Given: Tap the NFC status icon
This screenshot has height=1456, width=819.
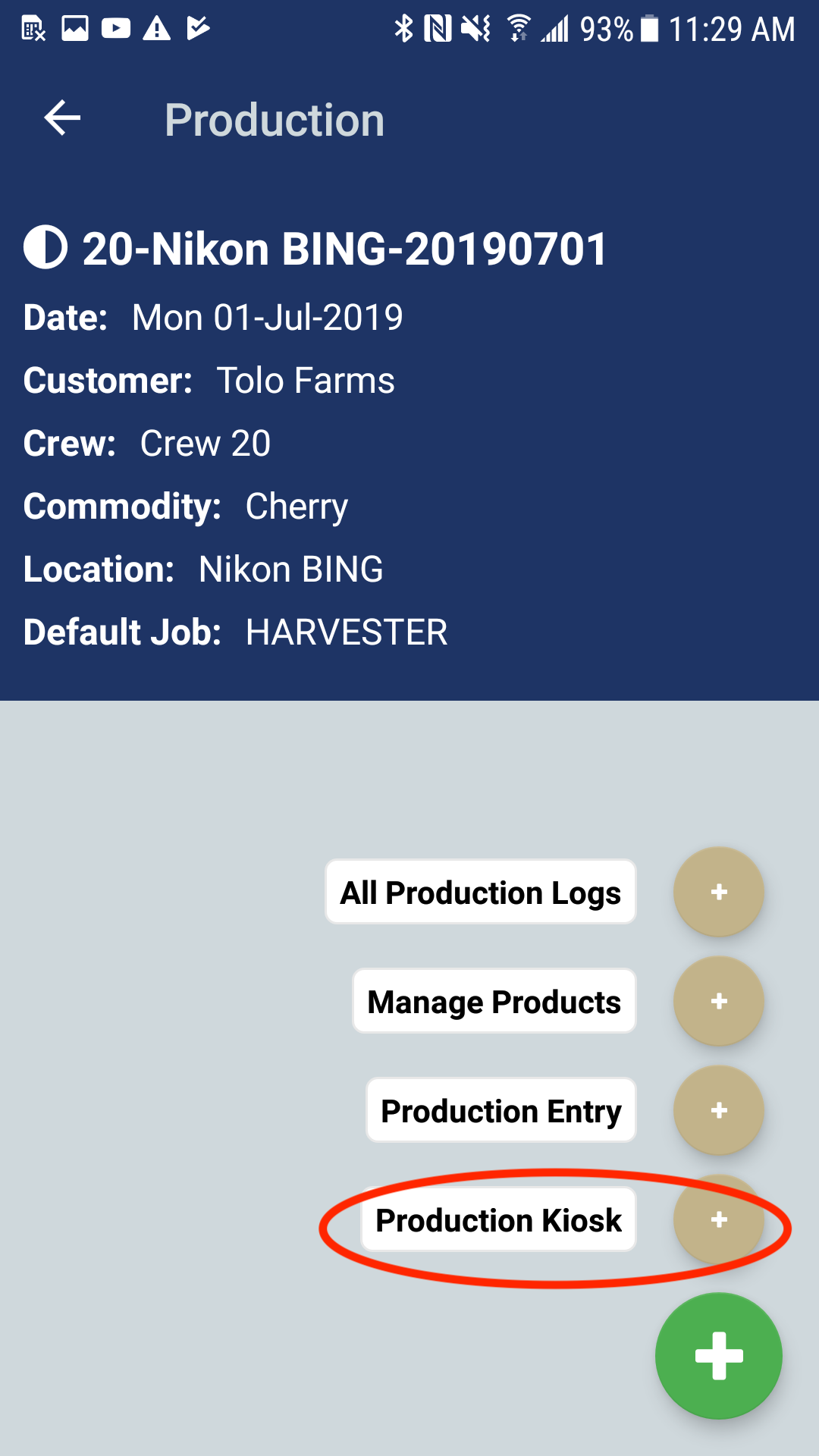Looking at the screenshot, I should tap(440, 29).
